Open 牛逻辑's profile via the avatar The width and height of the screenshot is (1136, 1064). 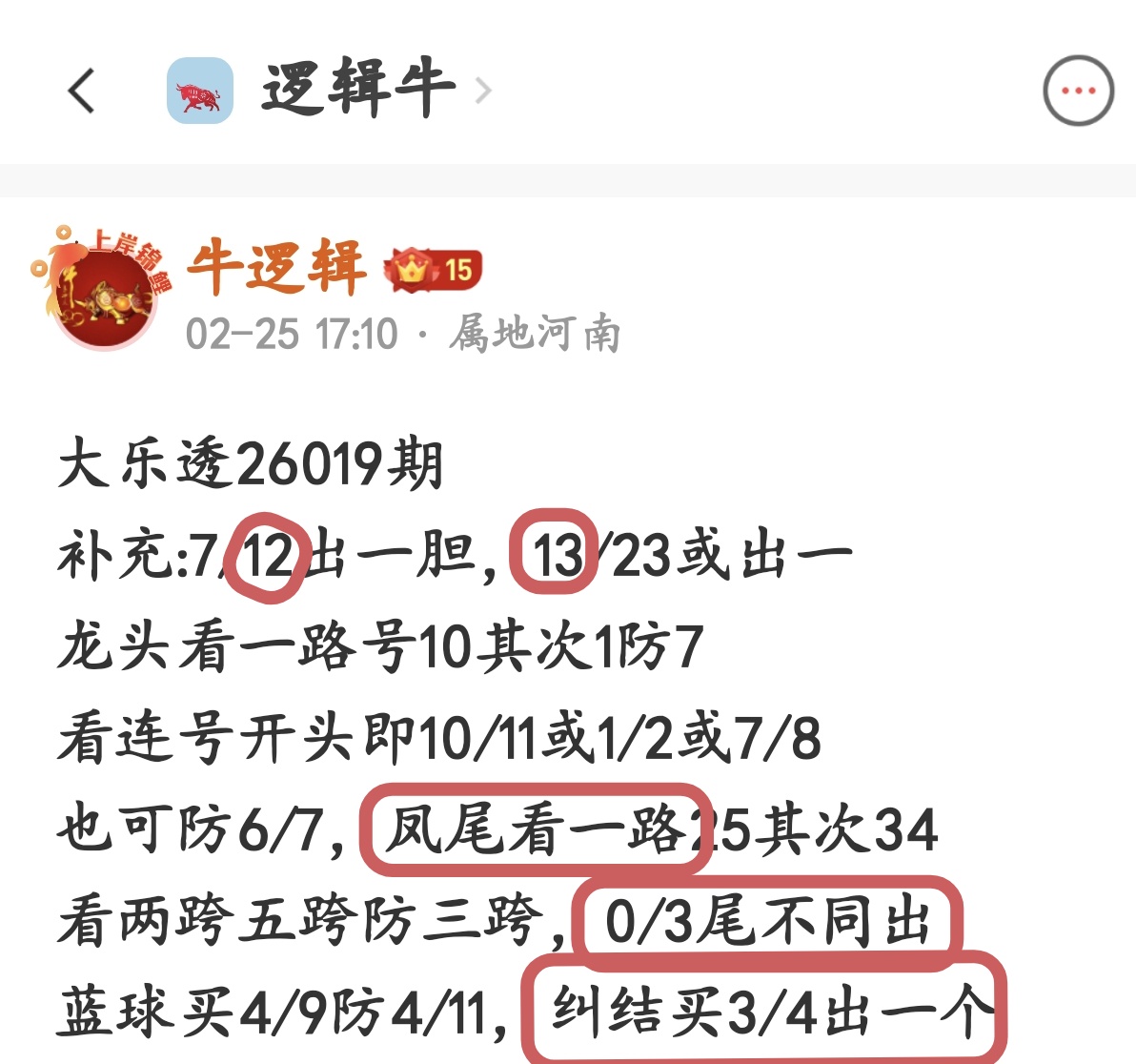pos(103,293)
